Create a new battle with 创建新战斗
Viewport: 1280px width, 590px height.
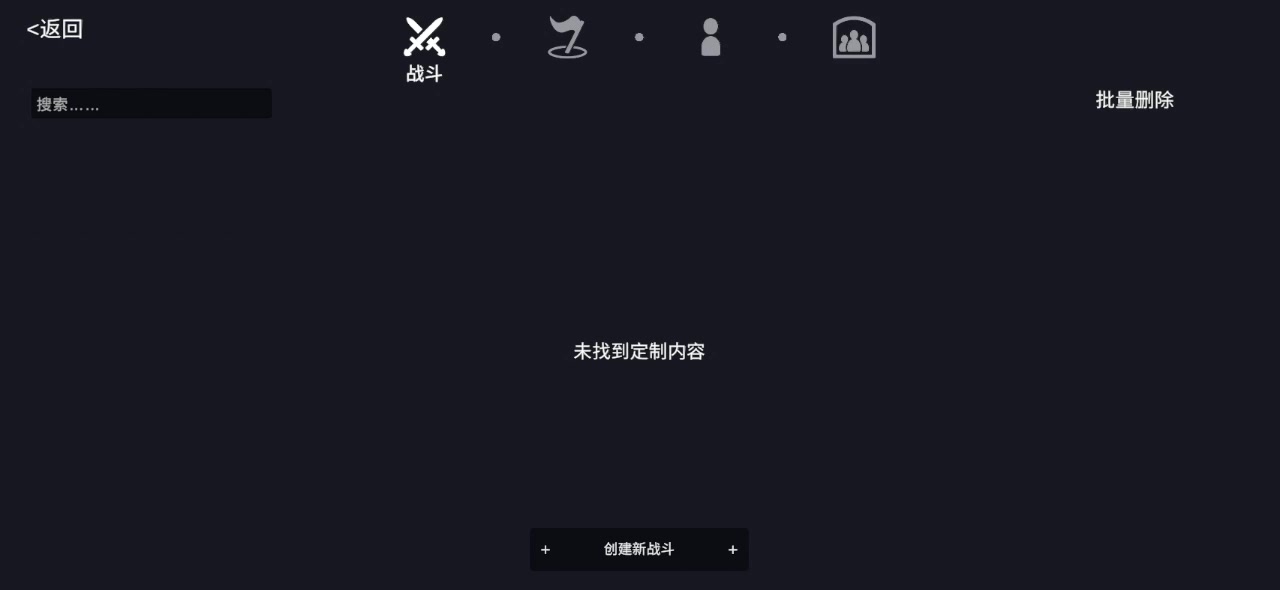click(639, 549)
